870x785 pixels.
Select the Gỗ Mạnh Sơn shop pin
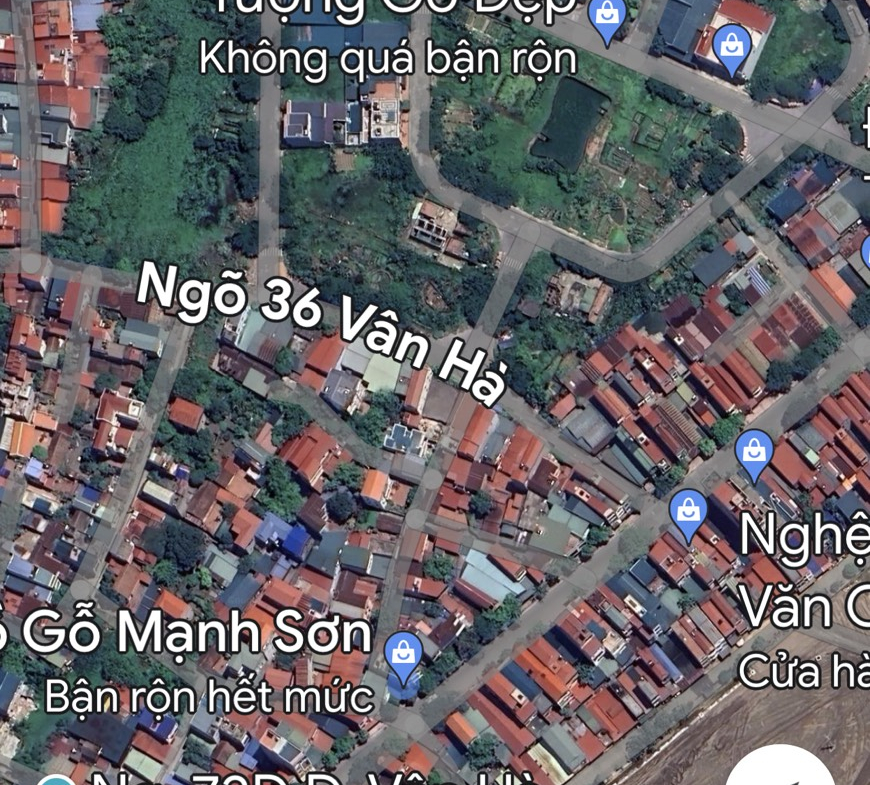[x=404, y=654]
